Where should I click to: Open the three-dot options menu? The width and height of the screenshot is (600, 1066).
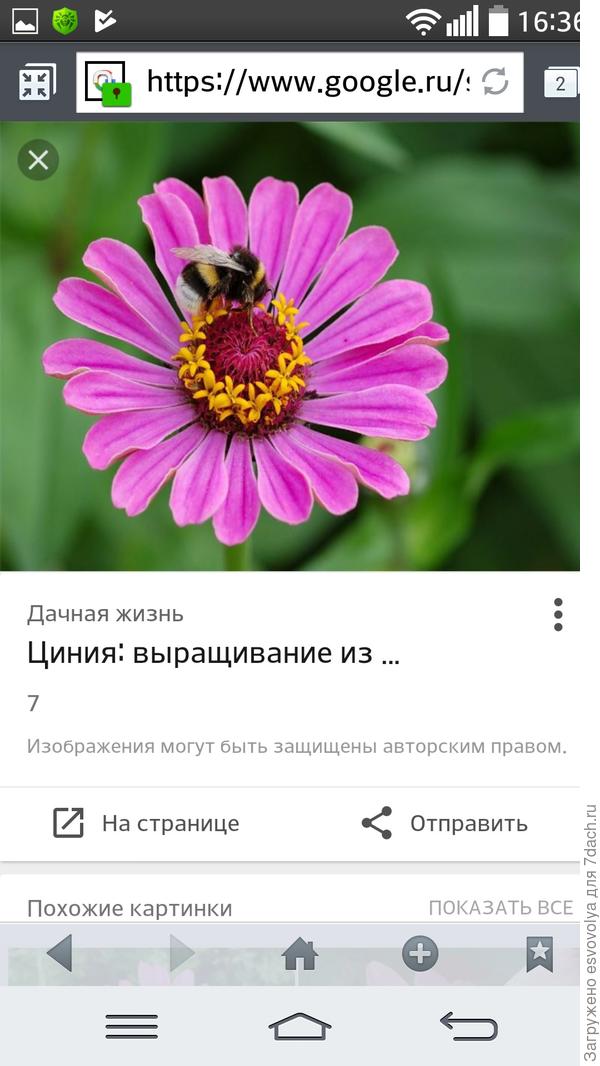pyautogui.click(x=558, y=615)
